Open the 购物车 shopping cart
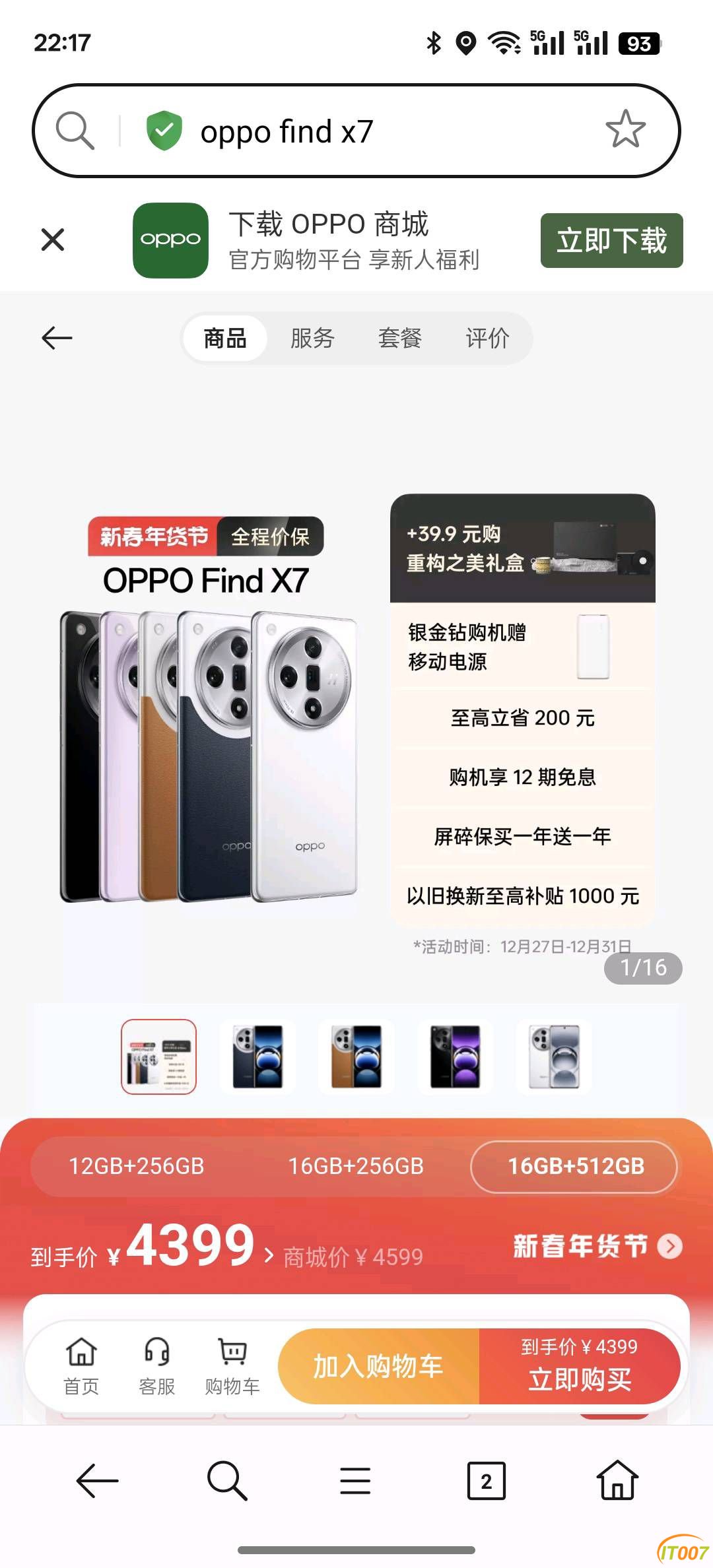 click(x=232, y=1366)
